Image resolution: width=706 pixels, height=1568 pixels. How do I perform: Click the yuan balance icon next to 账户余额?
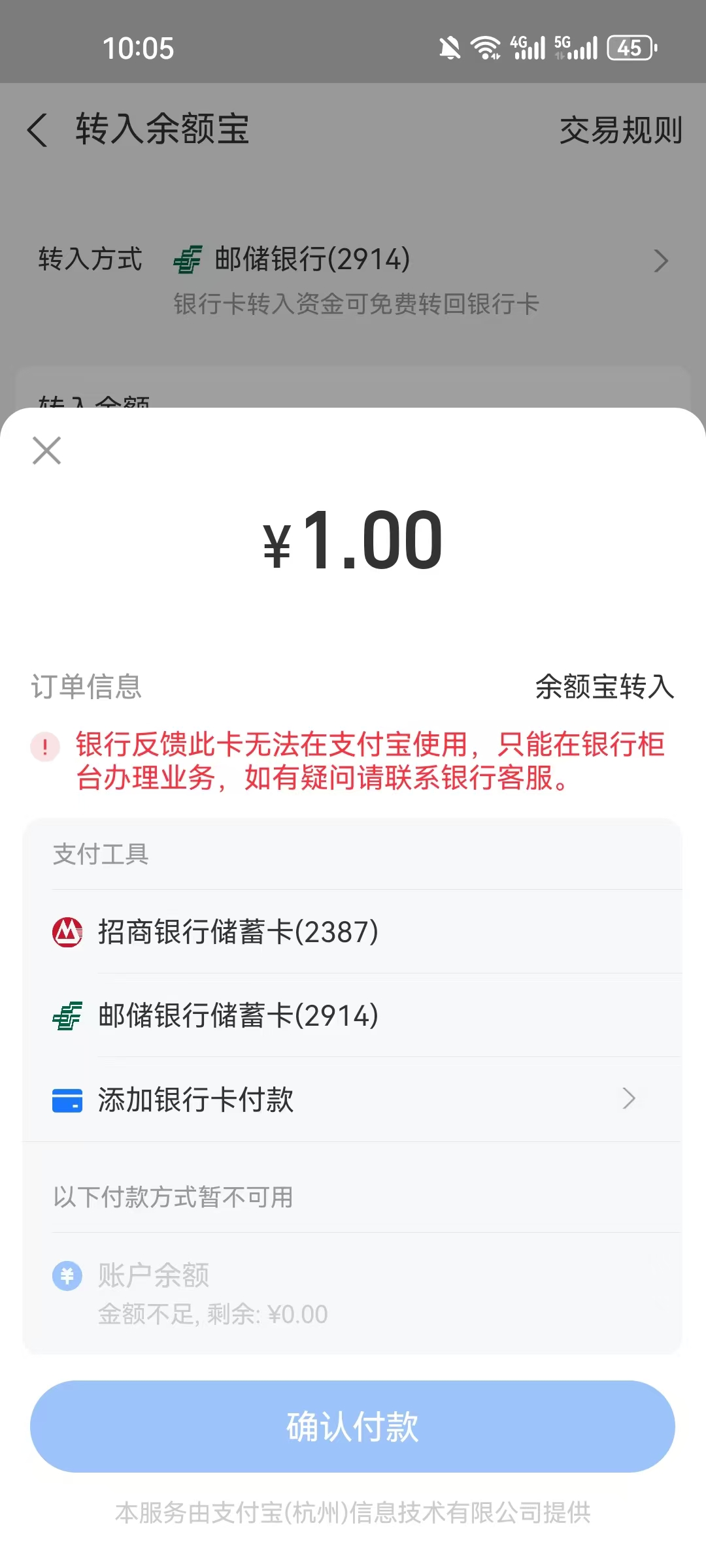click(x=66, y=1275)
